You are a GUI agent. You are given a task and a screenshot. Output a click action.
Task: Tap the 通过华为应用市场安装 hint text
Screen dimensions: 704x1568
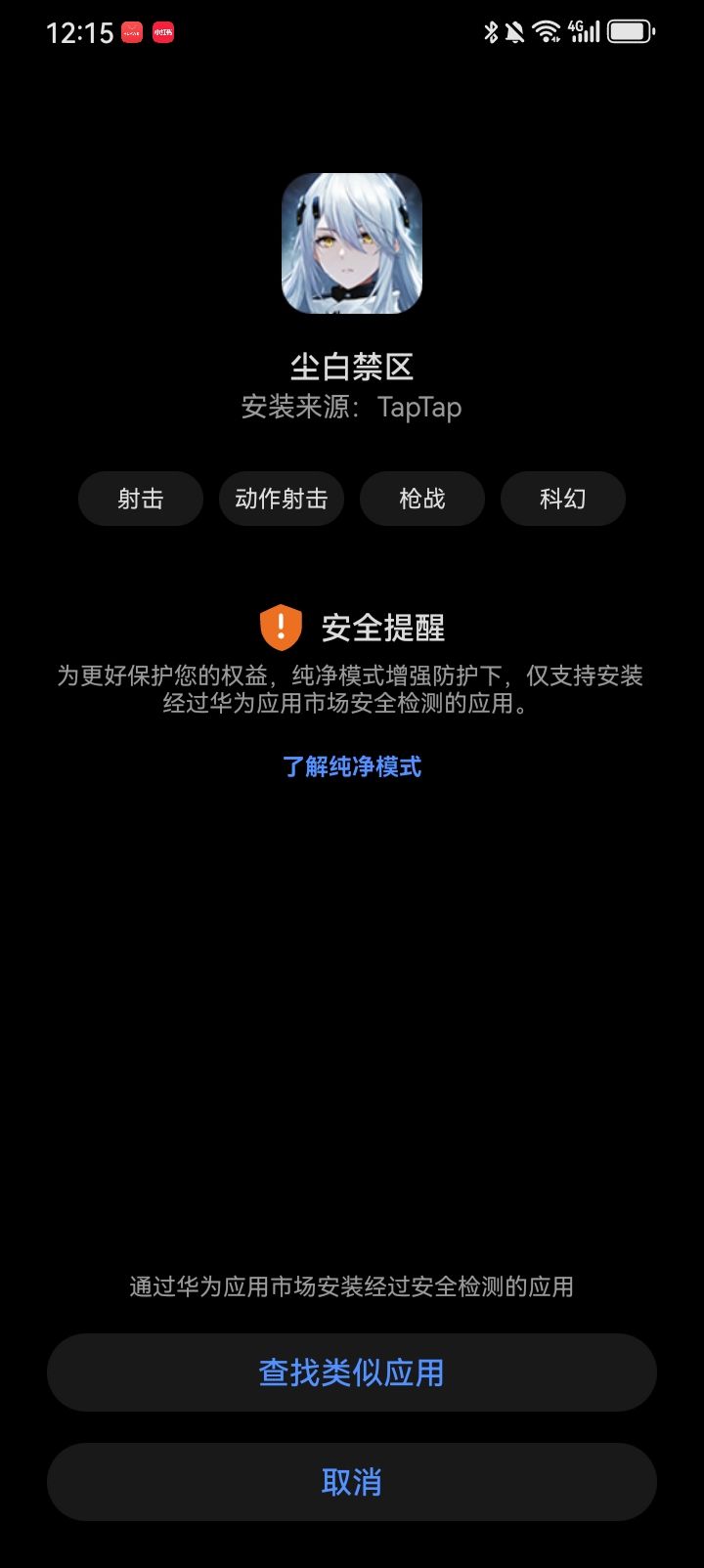click(x=351, y=1287)
